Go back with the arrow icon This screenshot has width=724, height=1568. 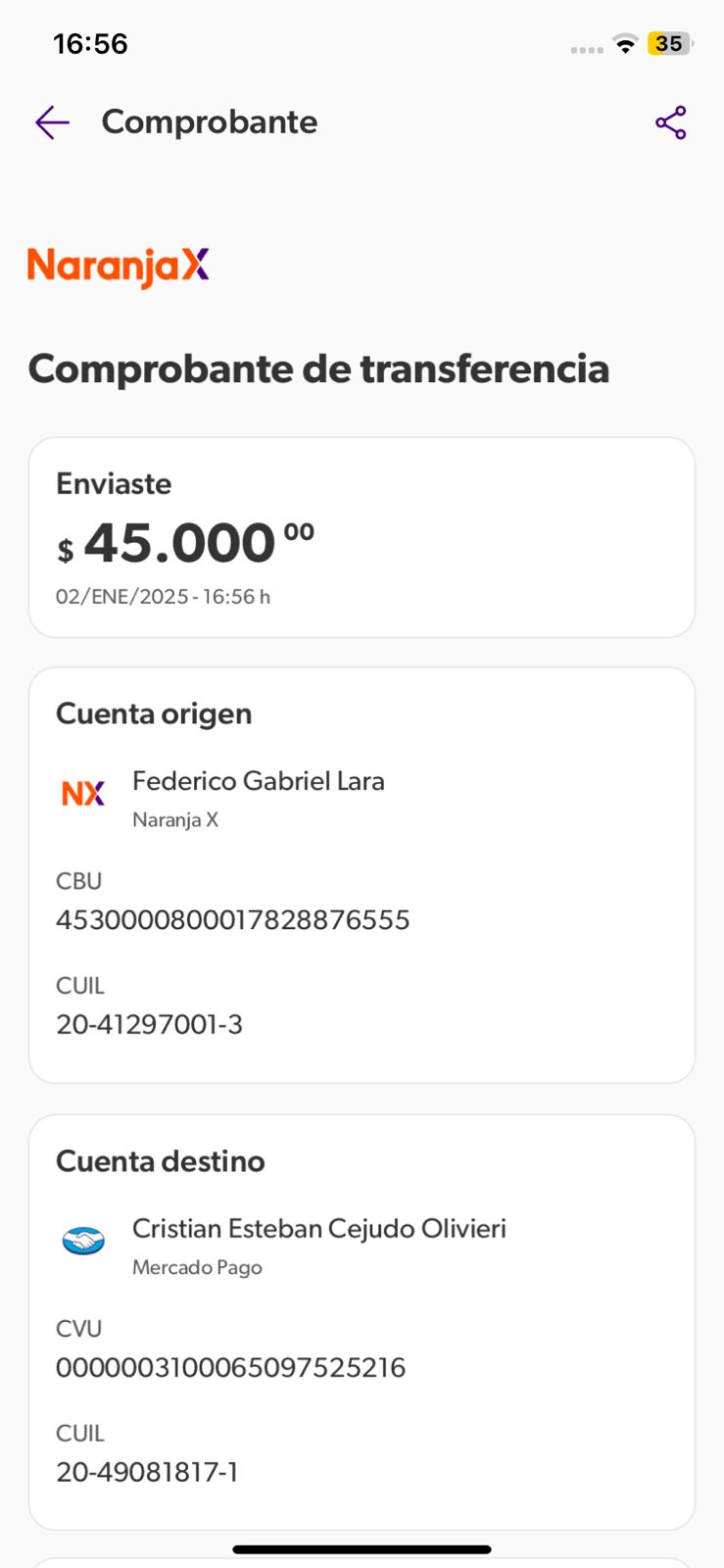pos(53,122)
